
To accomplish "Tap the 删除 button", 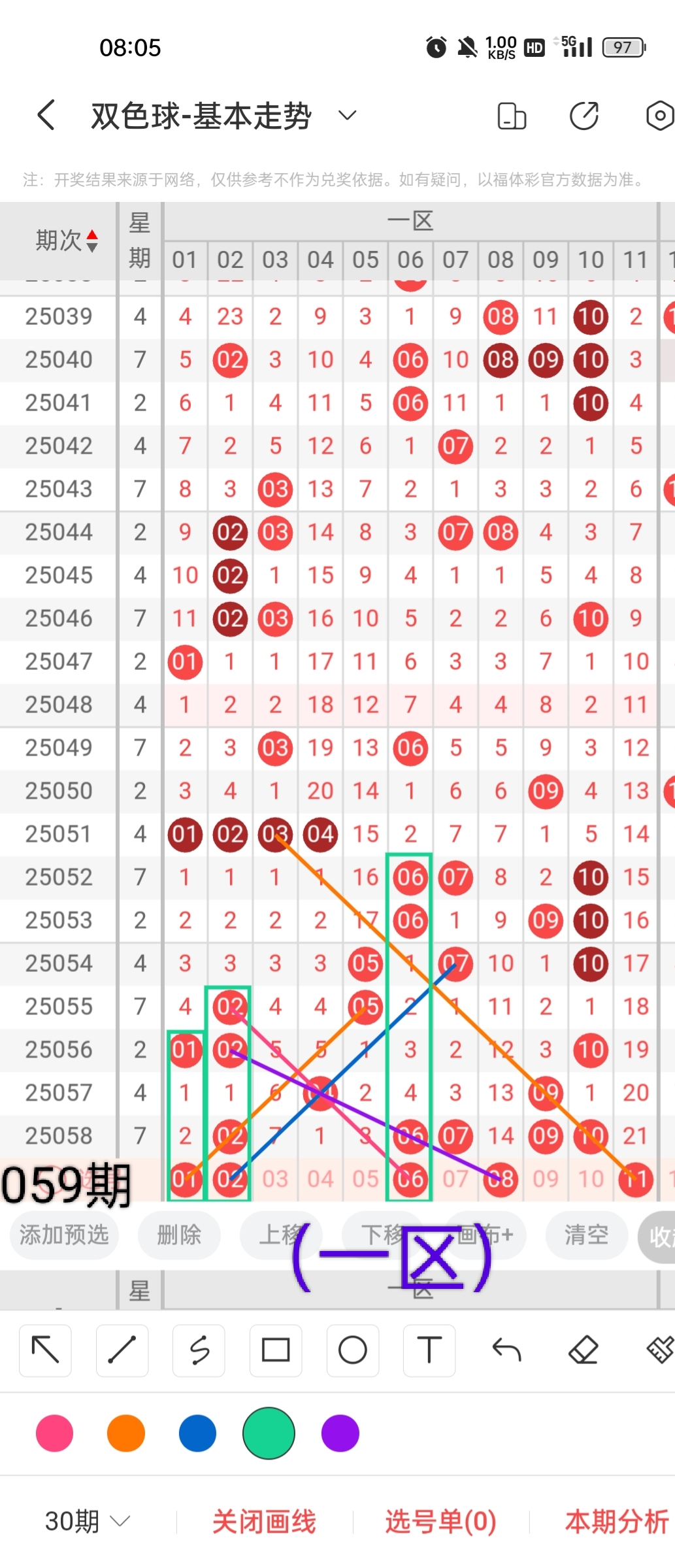I will tap(179, 1235).
